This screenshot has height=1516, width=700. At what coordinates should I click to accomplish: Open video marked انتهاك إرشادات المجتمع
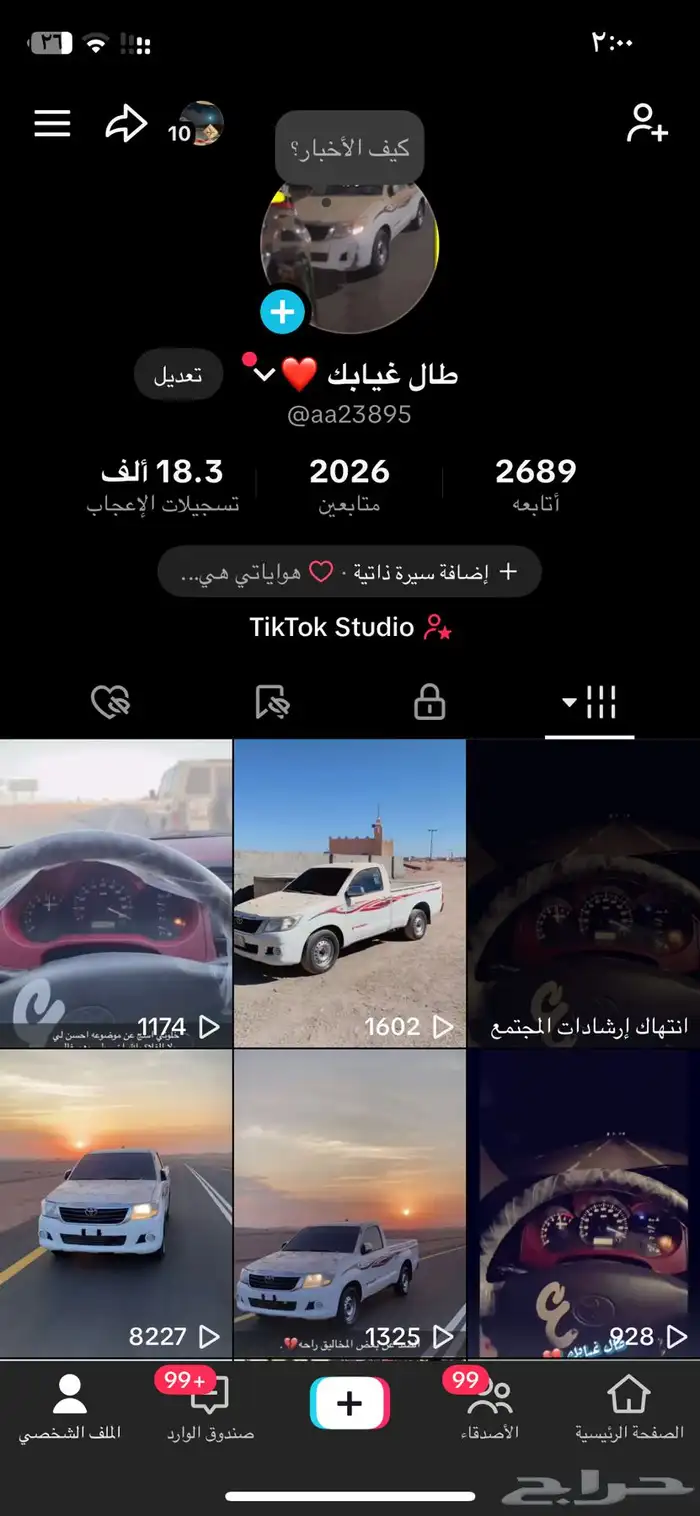(583, 892)
